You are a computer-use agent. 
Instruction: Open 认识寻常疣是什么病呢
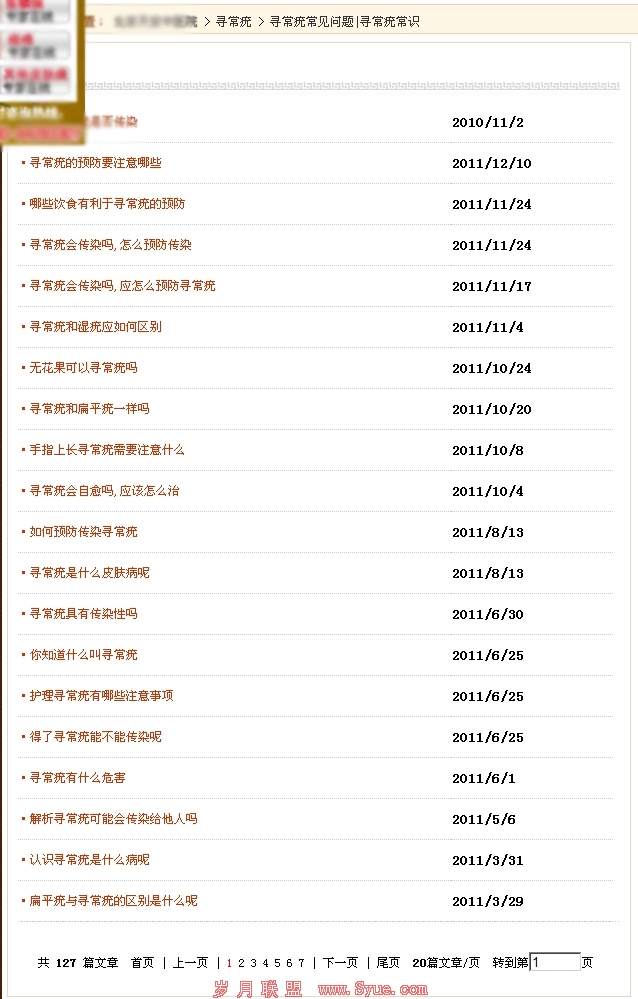pyautogui.click(x=89, y=860)
